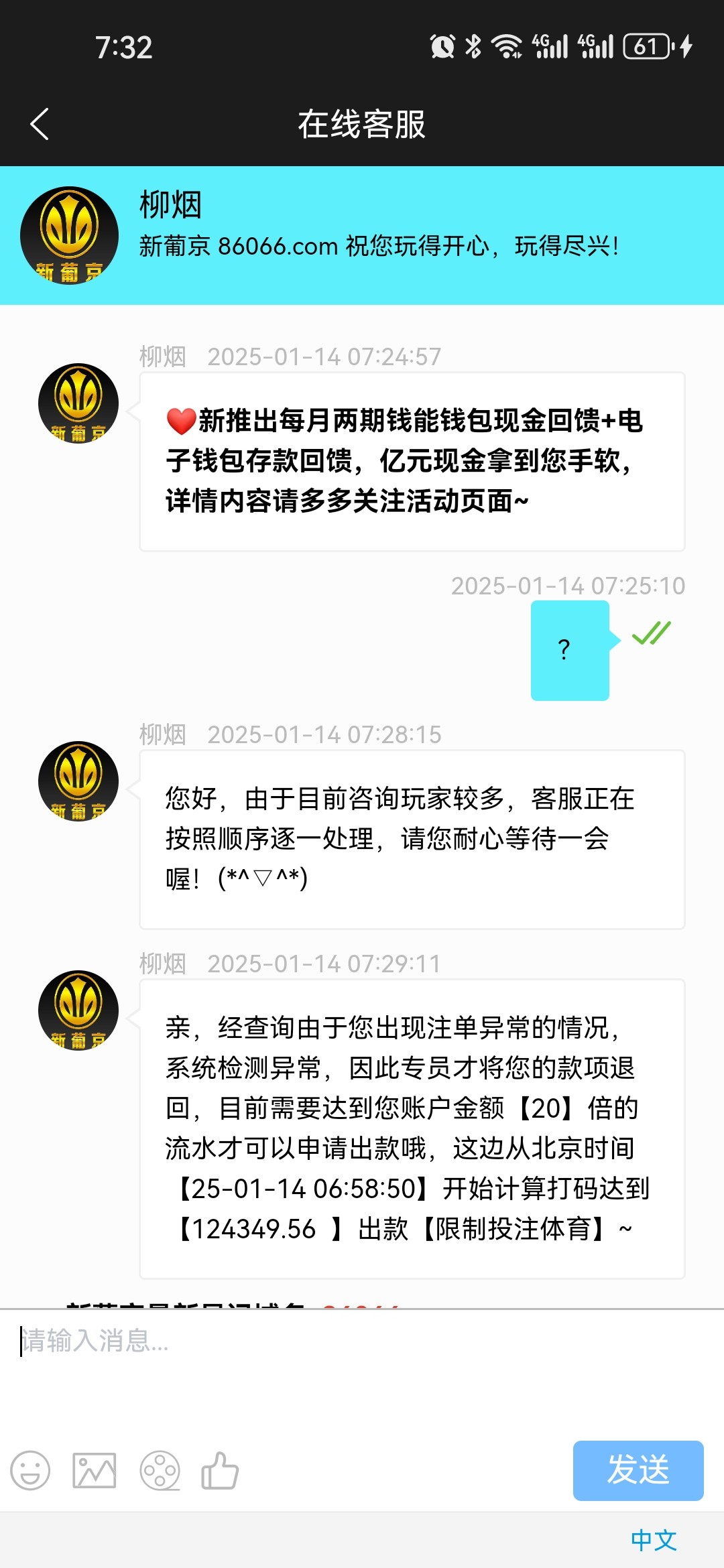Go back from the online customer service chat

click(x=40, y=124)
